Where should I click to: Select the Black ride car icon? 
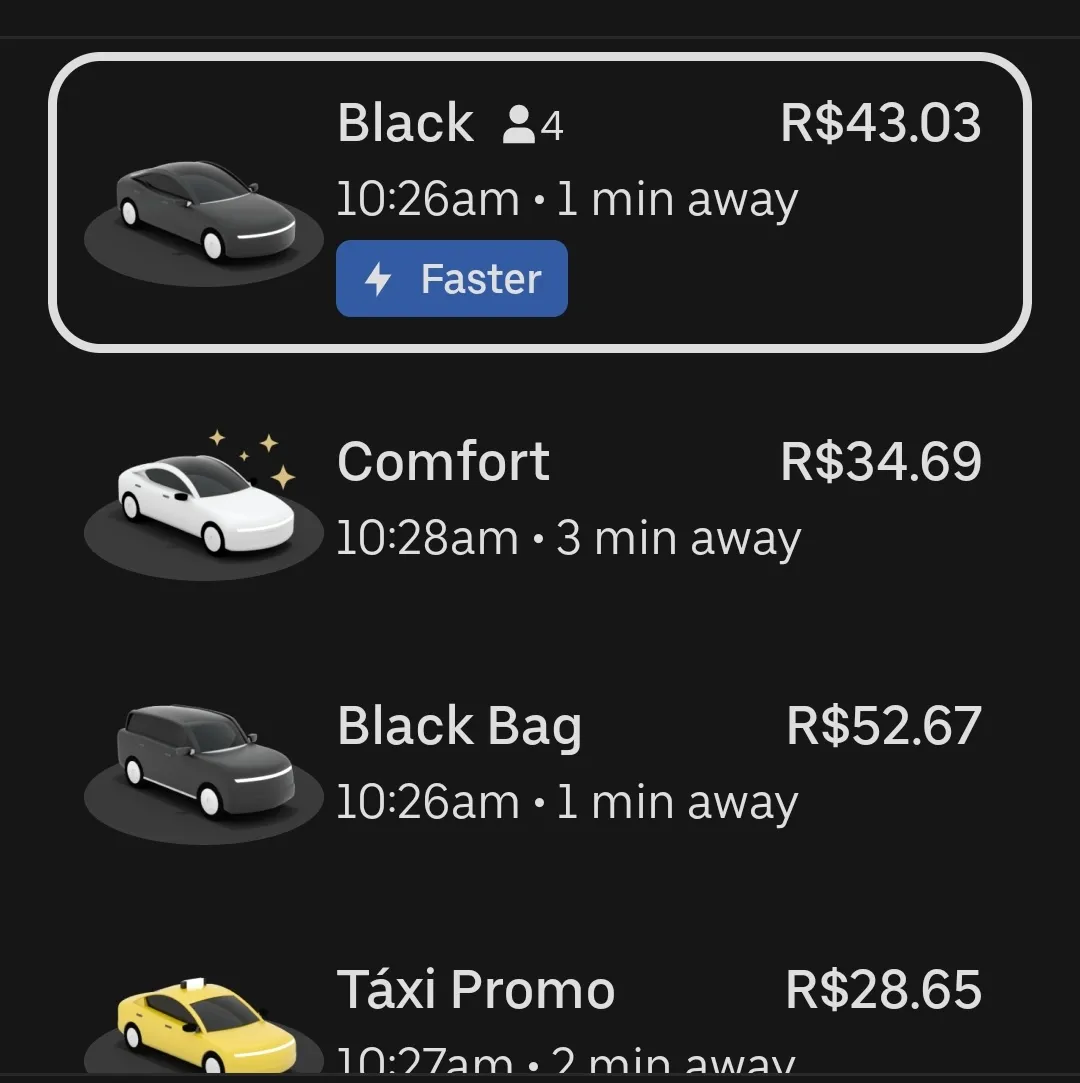click(205, 210)
